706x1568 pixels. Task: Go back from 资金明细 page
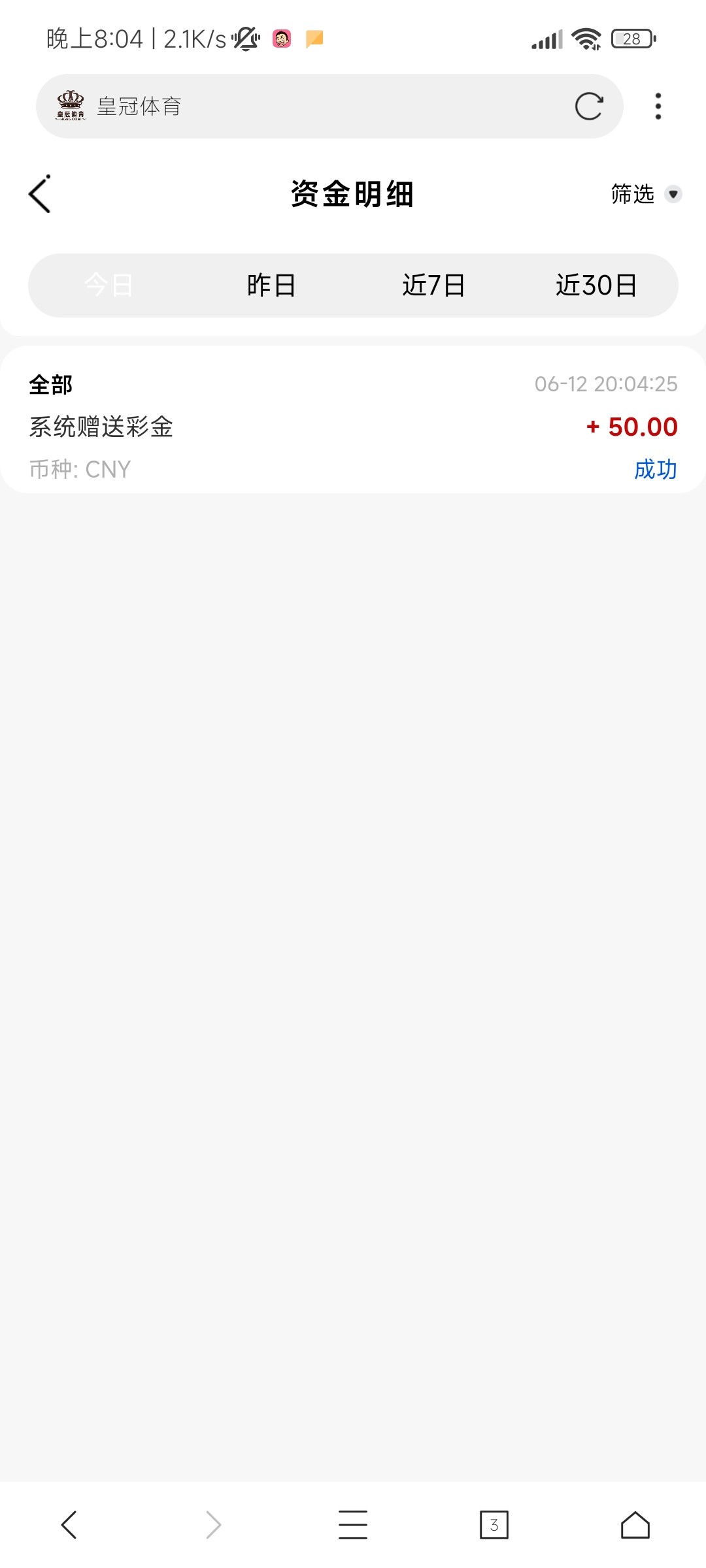click(x=40, y=194)
